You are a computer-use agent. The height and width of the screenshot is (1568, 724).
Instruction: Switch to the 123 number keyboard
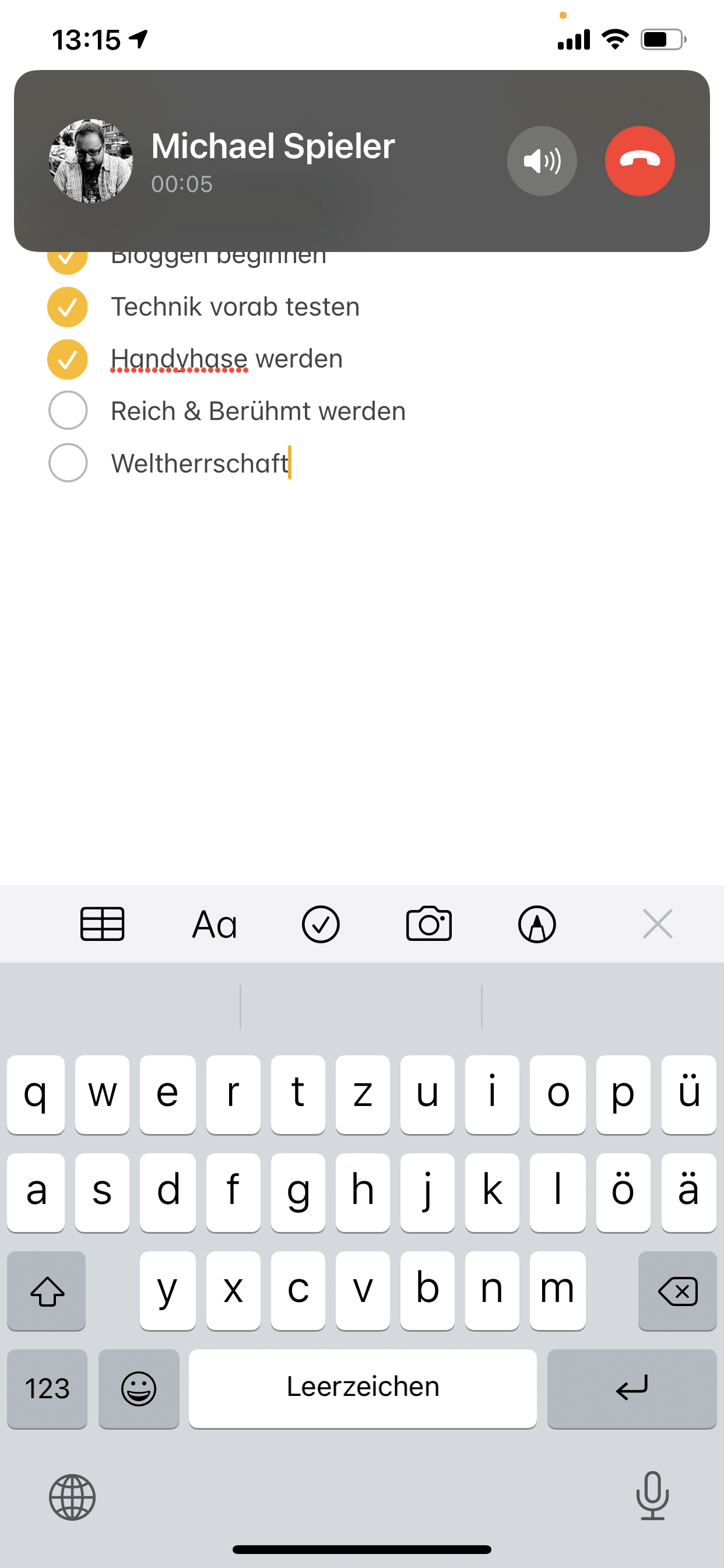tap(47, 1388)
